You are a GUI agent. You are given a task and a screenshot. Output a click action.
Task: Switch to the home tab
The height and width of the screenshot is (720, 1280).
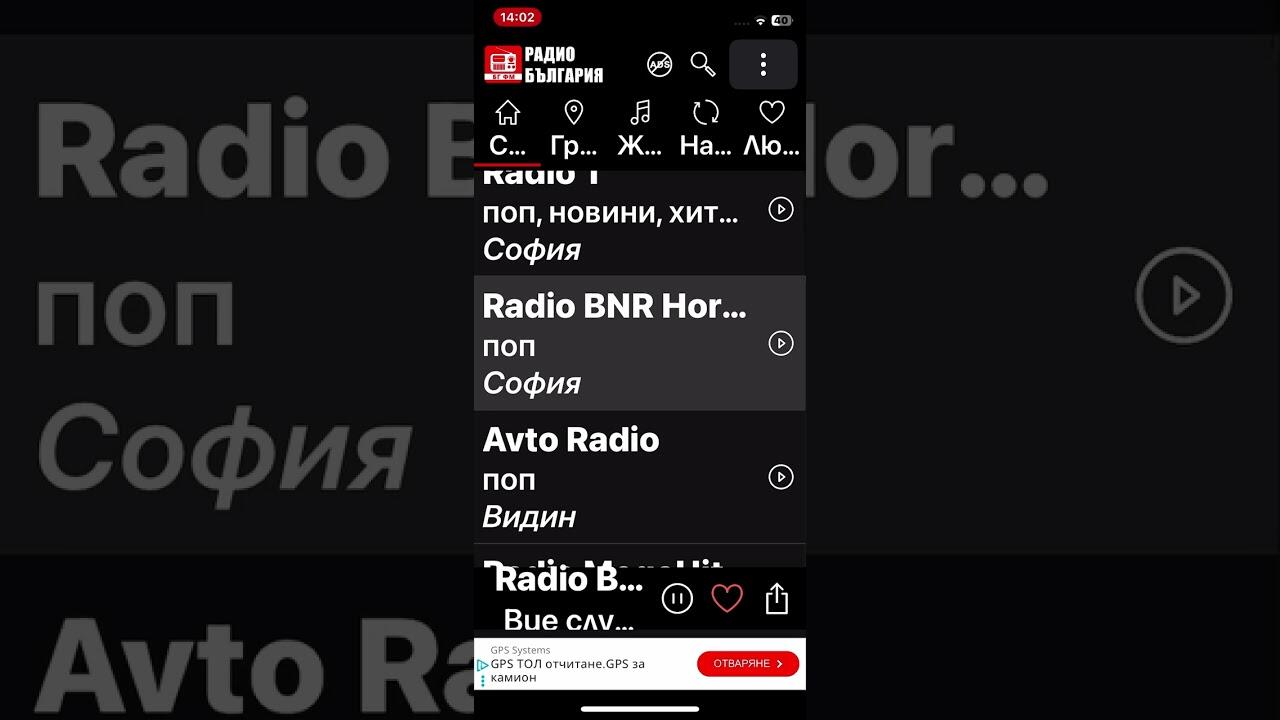coord(508,128)
